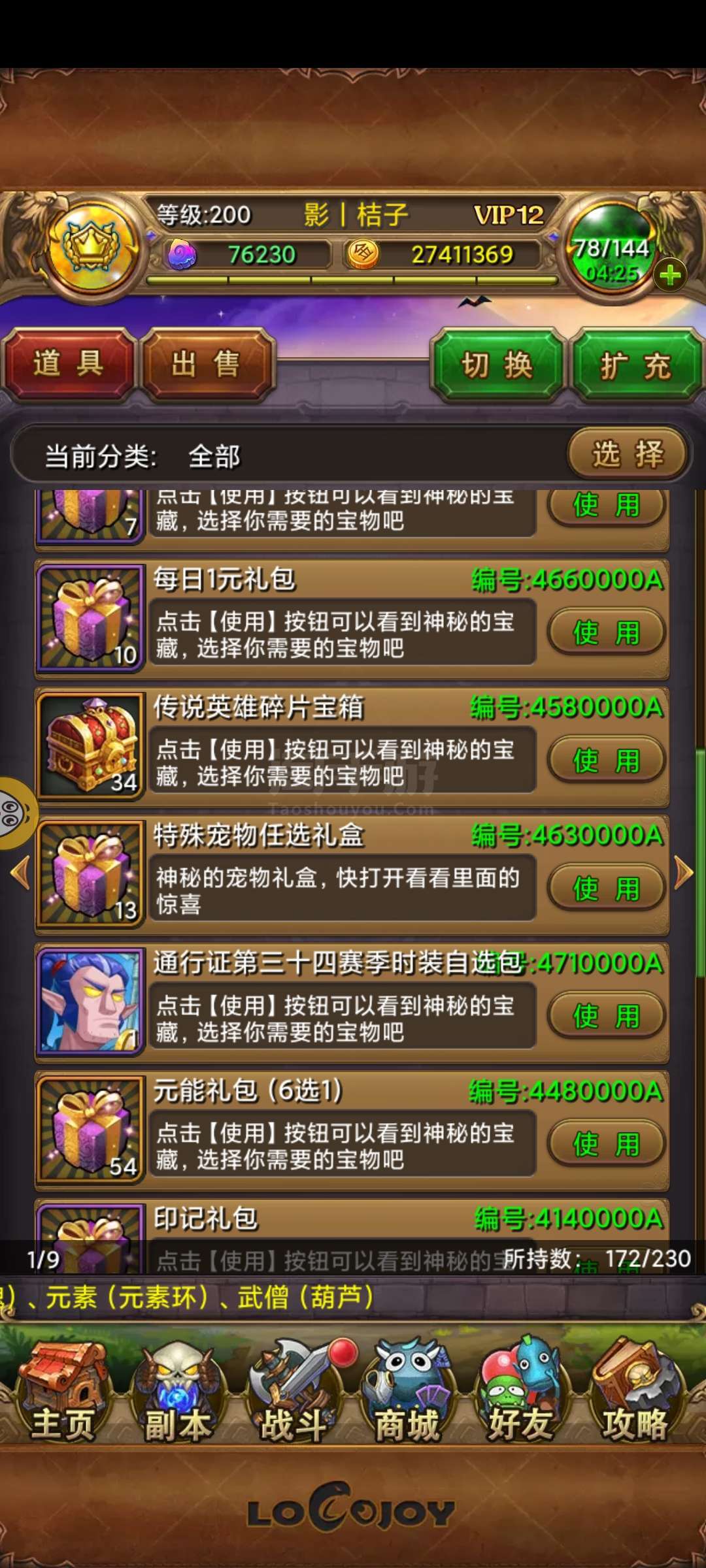Use the 特殊宠物任选礼盒 gift box

[607, 888]
